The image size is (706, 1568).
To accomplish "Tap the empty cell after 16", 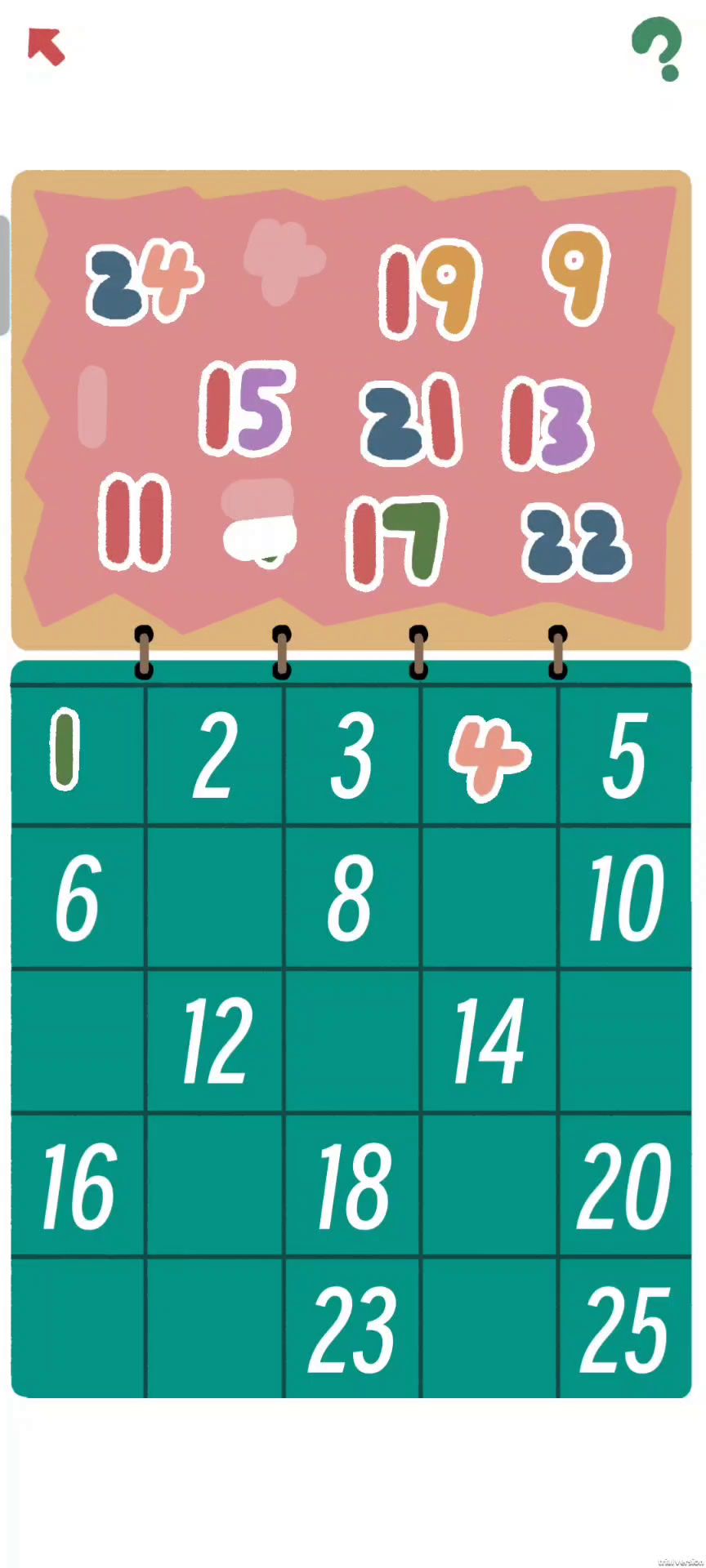I will 215,1185.
